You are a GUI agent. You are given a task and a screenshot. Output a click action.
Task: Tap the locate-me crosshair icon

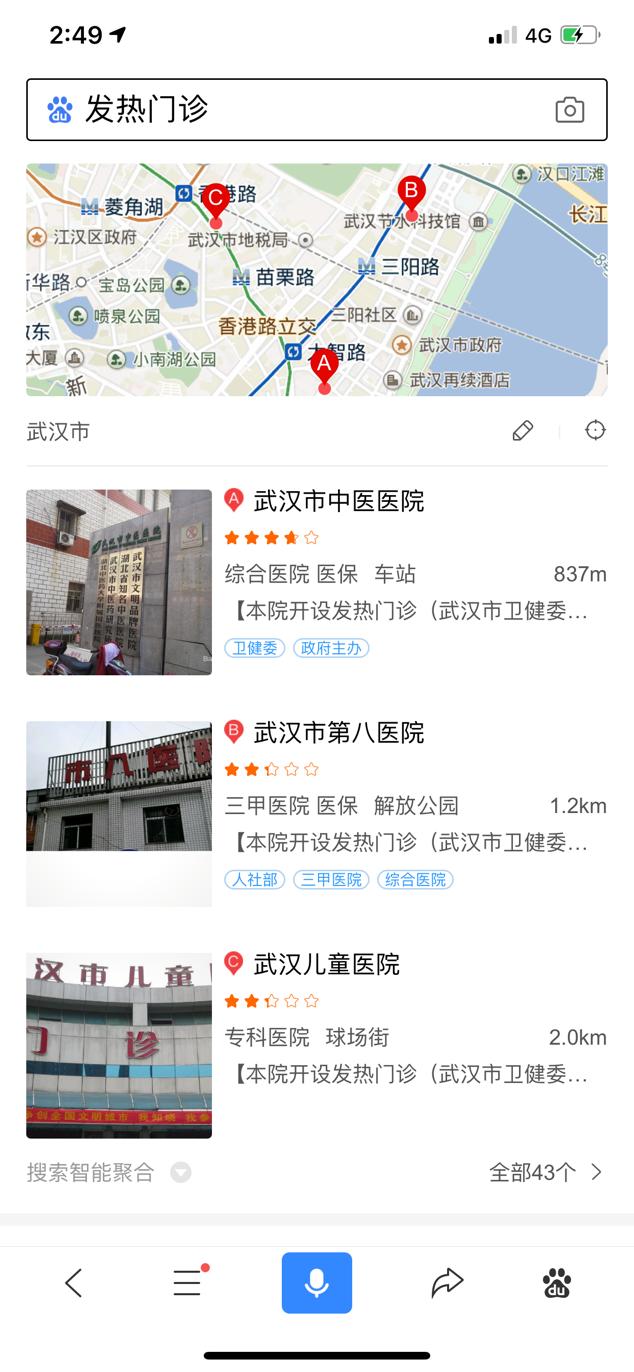[595, 431]
